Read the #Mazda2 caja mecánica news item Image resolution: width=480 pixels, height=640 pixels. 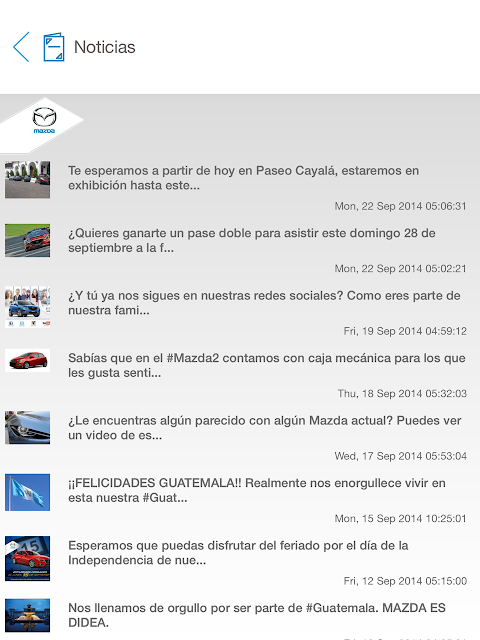coord(240,373)
